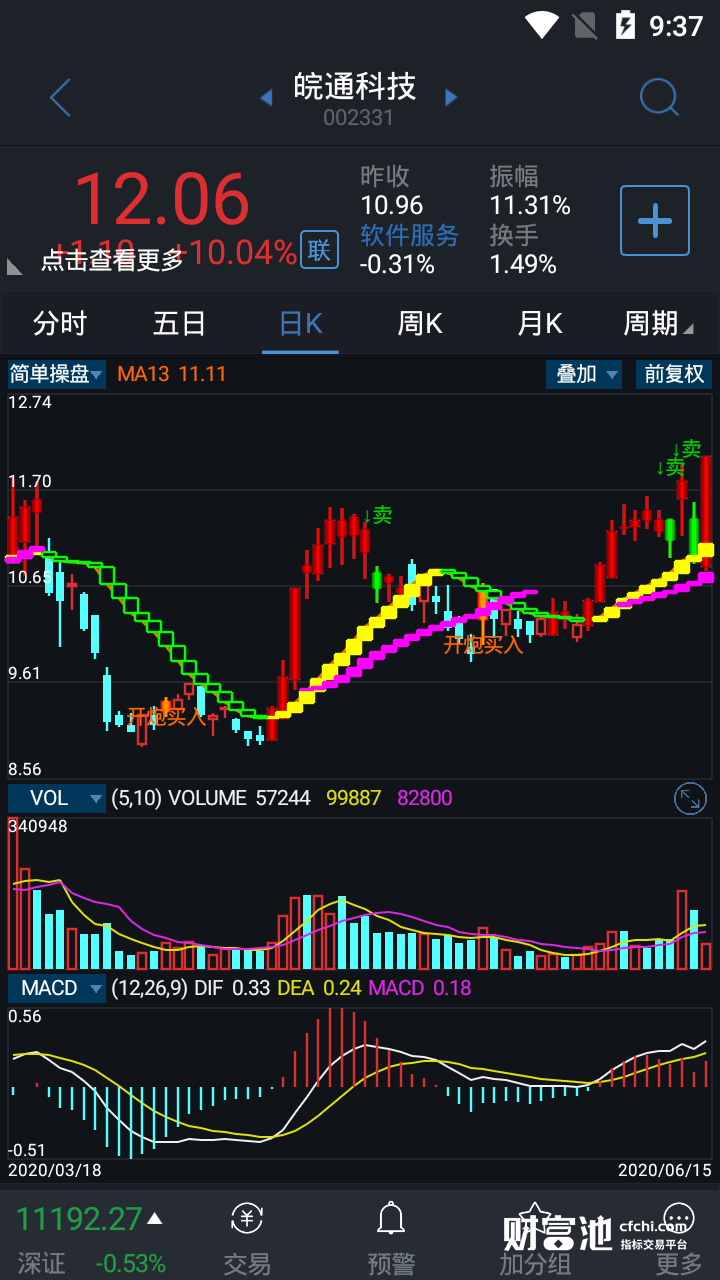Open the 简单操盘 indicator dropdown

click(56, 375)
